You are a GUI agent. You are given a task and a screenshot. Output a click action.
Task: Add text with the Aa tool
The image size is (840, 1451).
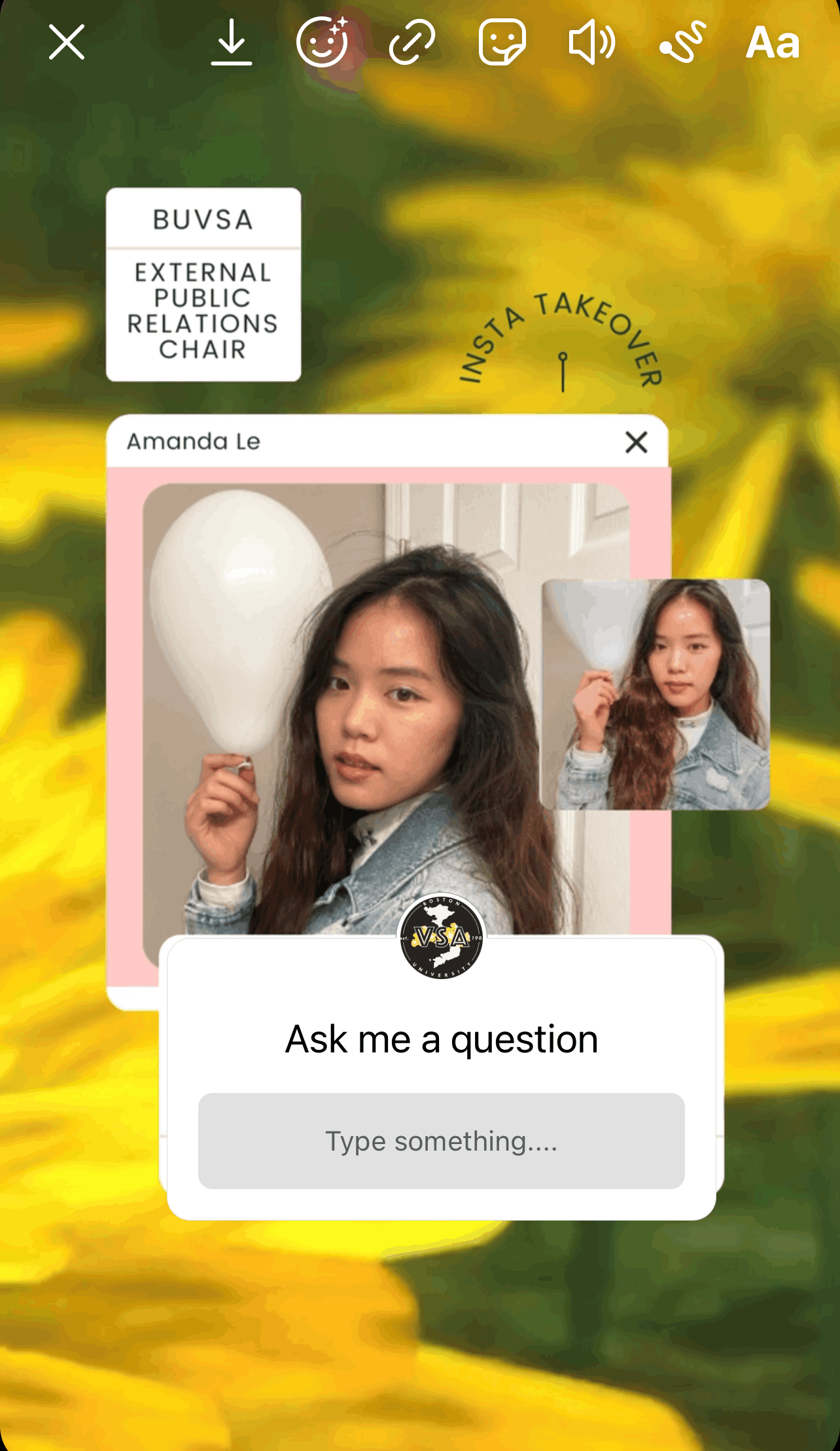point(773,43)
